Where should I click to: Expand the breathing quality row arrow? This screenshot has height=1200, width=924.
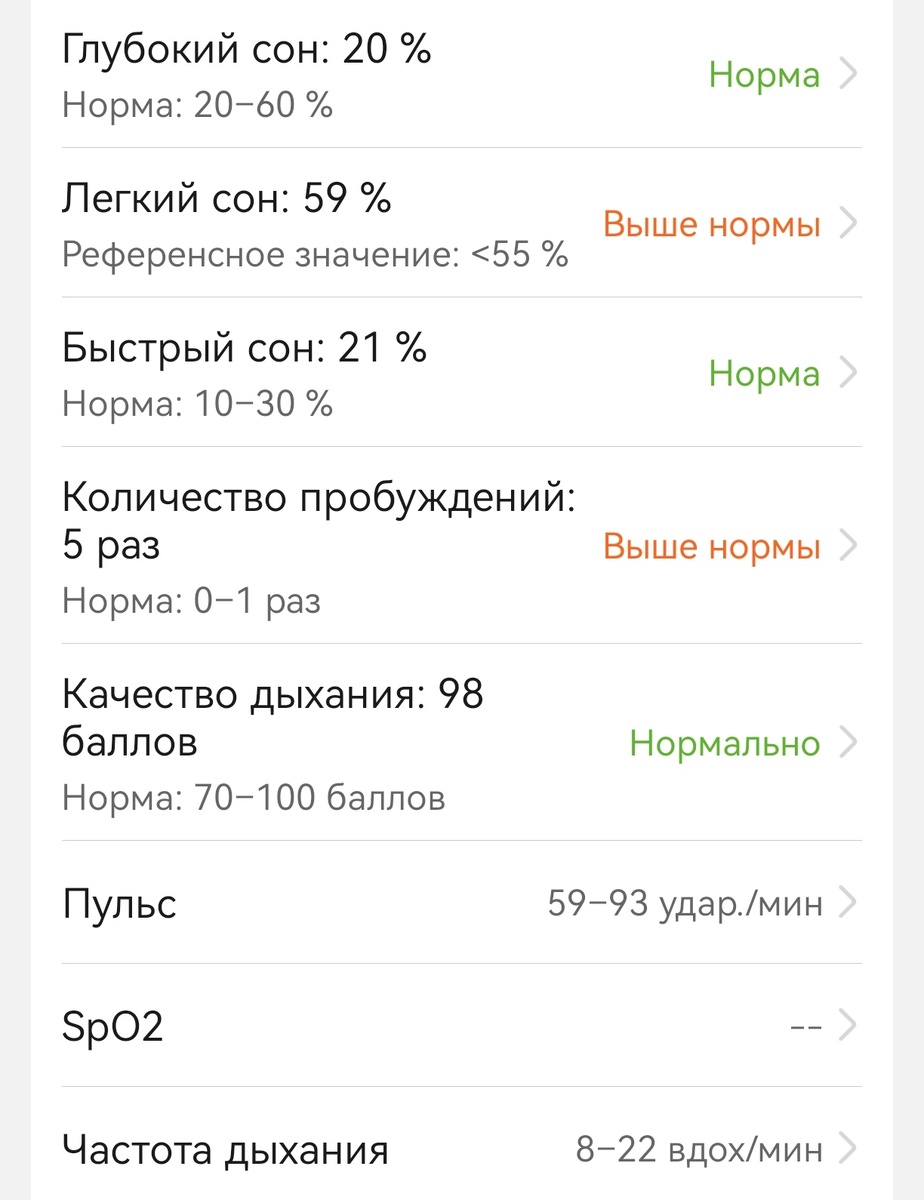click(x=848, y=743)
